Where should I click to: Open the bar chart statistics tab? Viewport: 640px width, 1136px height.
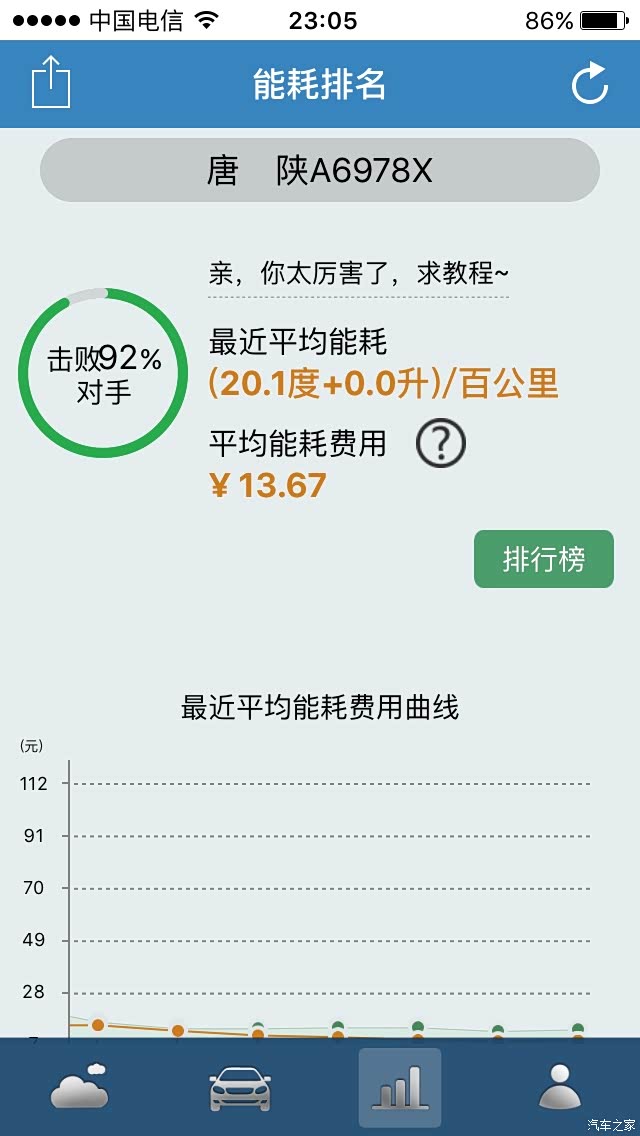400,1087
